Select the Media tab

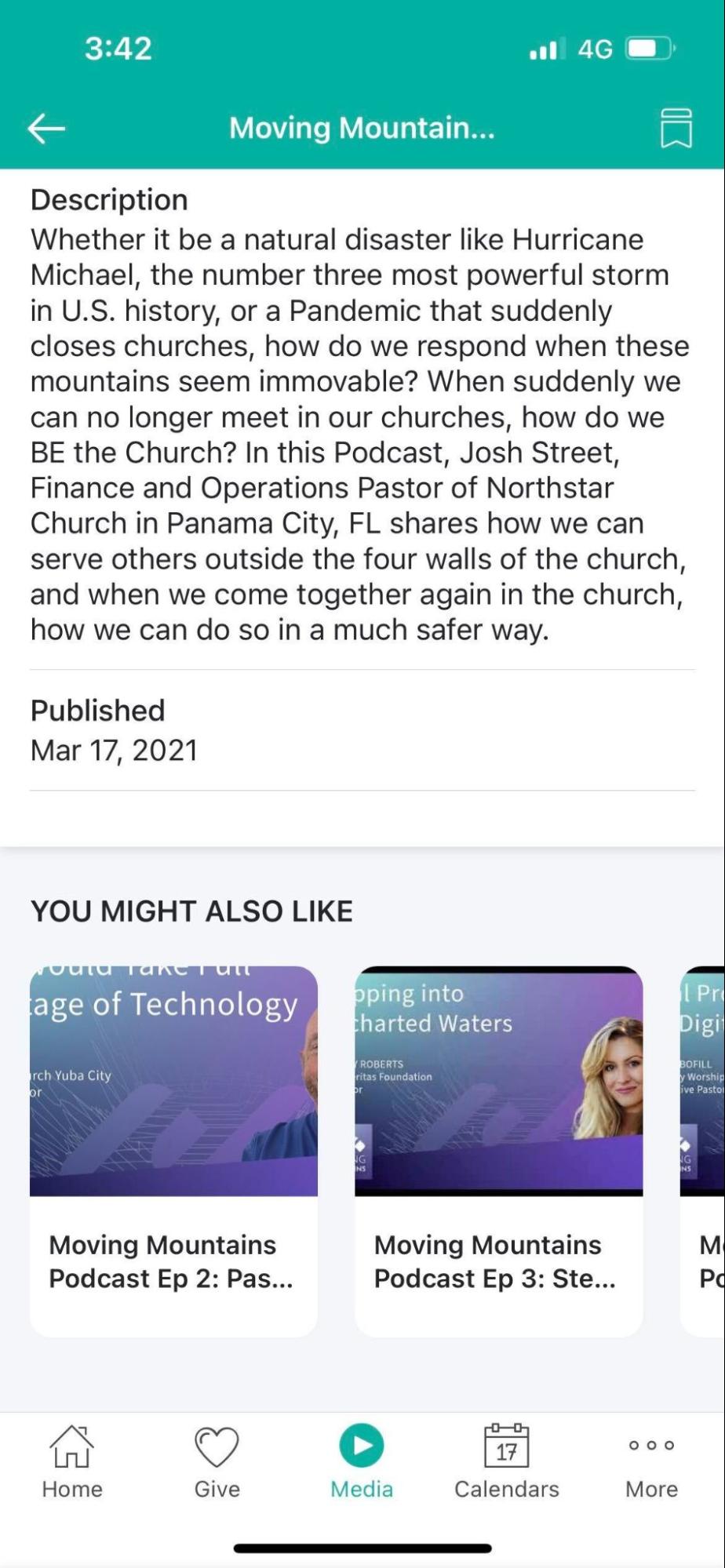[362, 1461]
